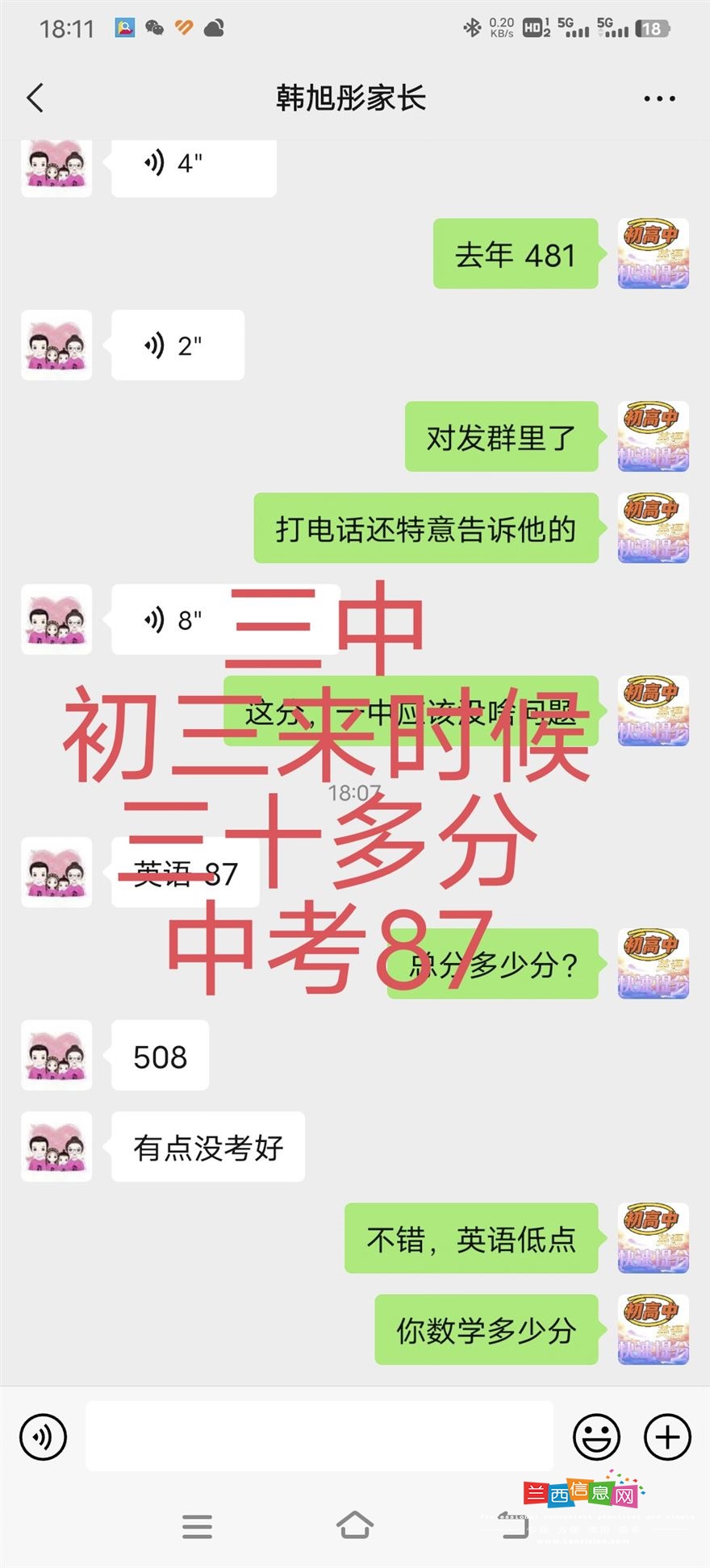Open the parent's avatar beside the 508 message
Viewport: 710px width, 1568px height.
pos(56,1055)
